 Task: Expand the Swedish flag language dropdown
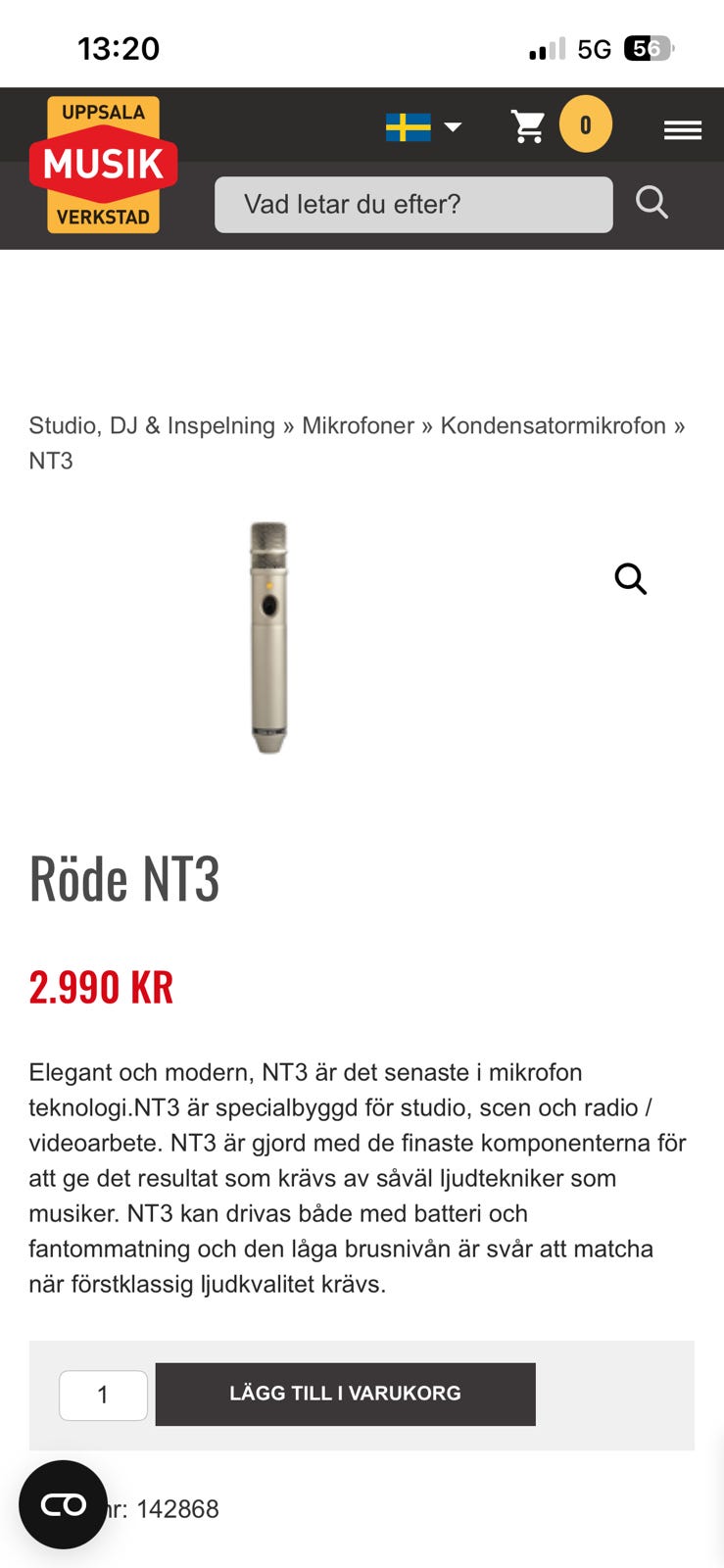click(x=423, y=127)
